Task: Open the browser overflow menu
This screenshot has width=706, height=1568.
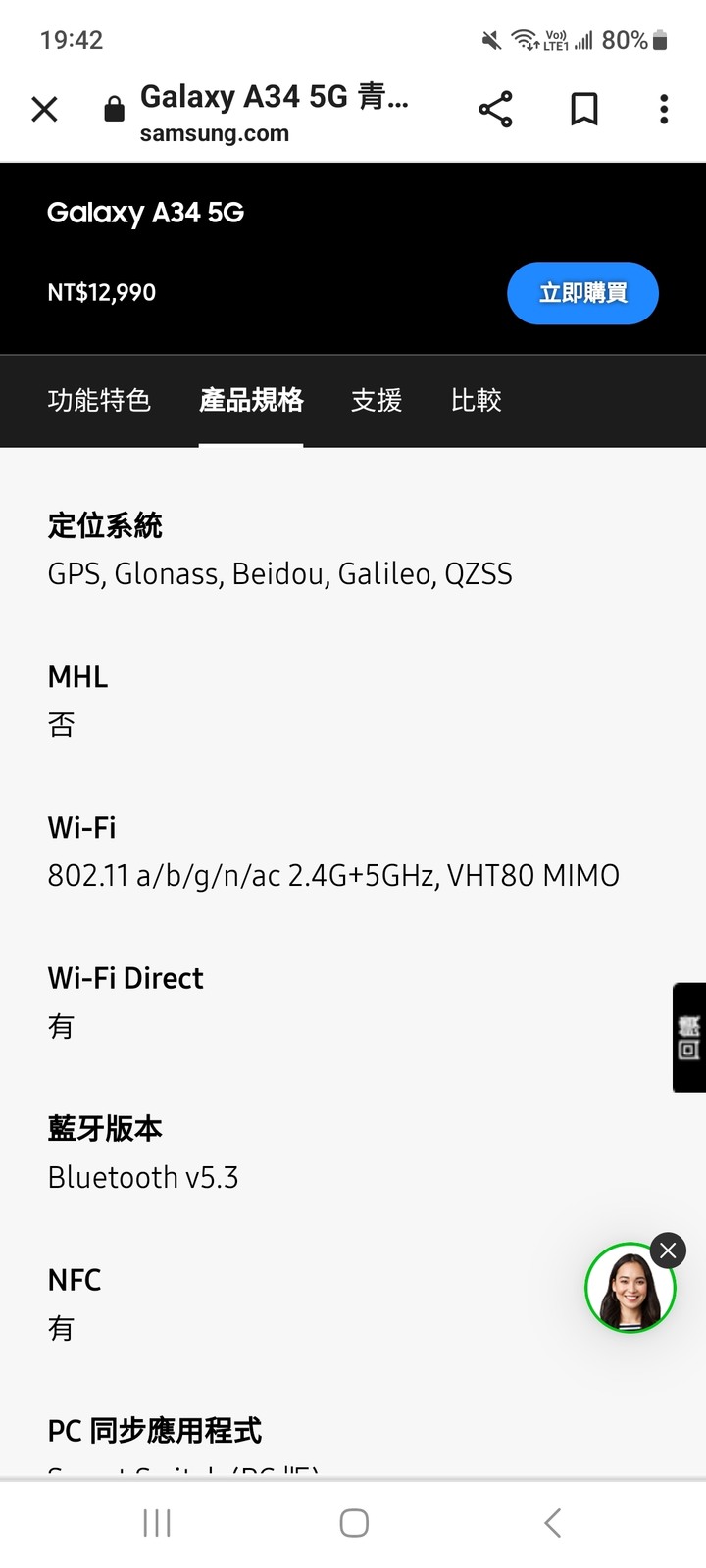Action: click(x=664, y=109)
